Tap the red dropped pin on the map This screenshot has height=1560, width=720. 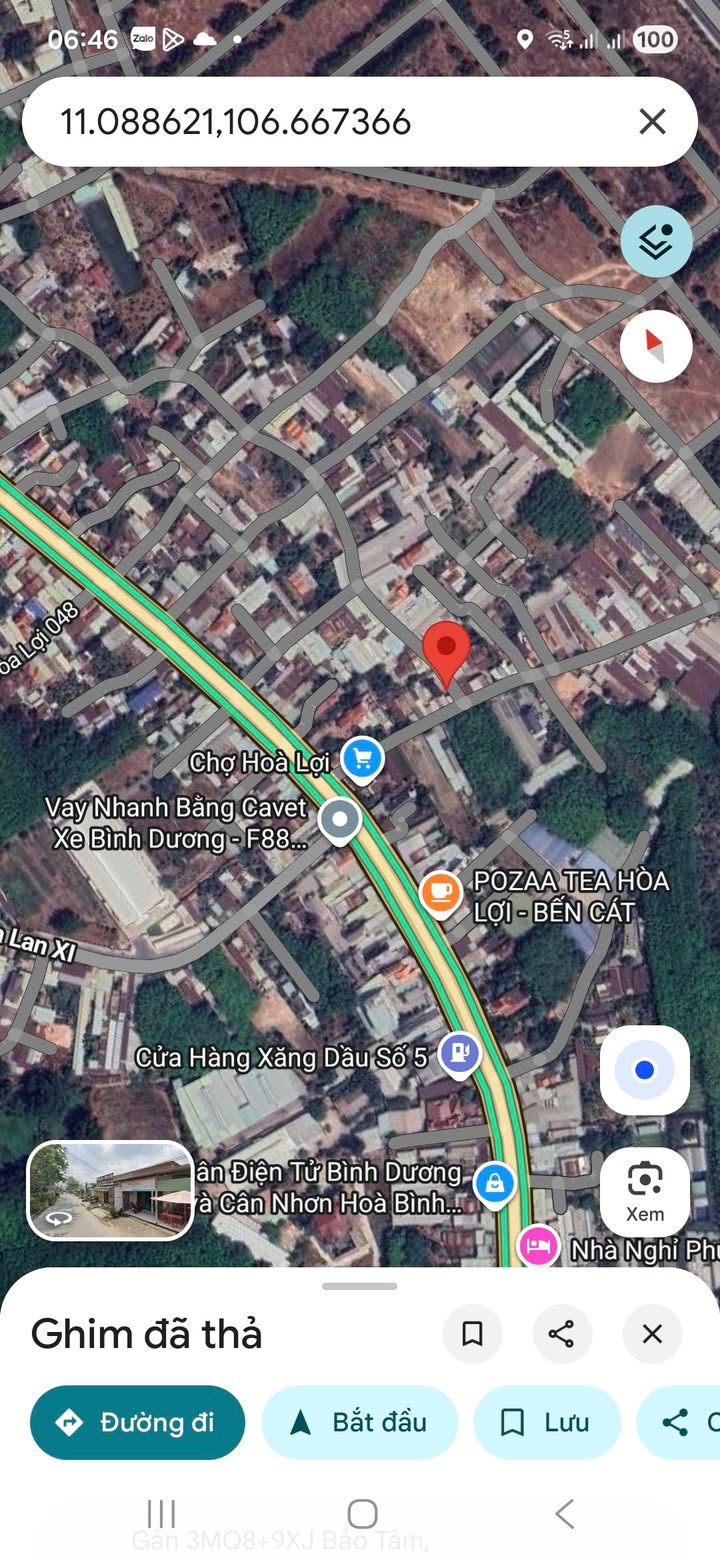[446, 650]
